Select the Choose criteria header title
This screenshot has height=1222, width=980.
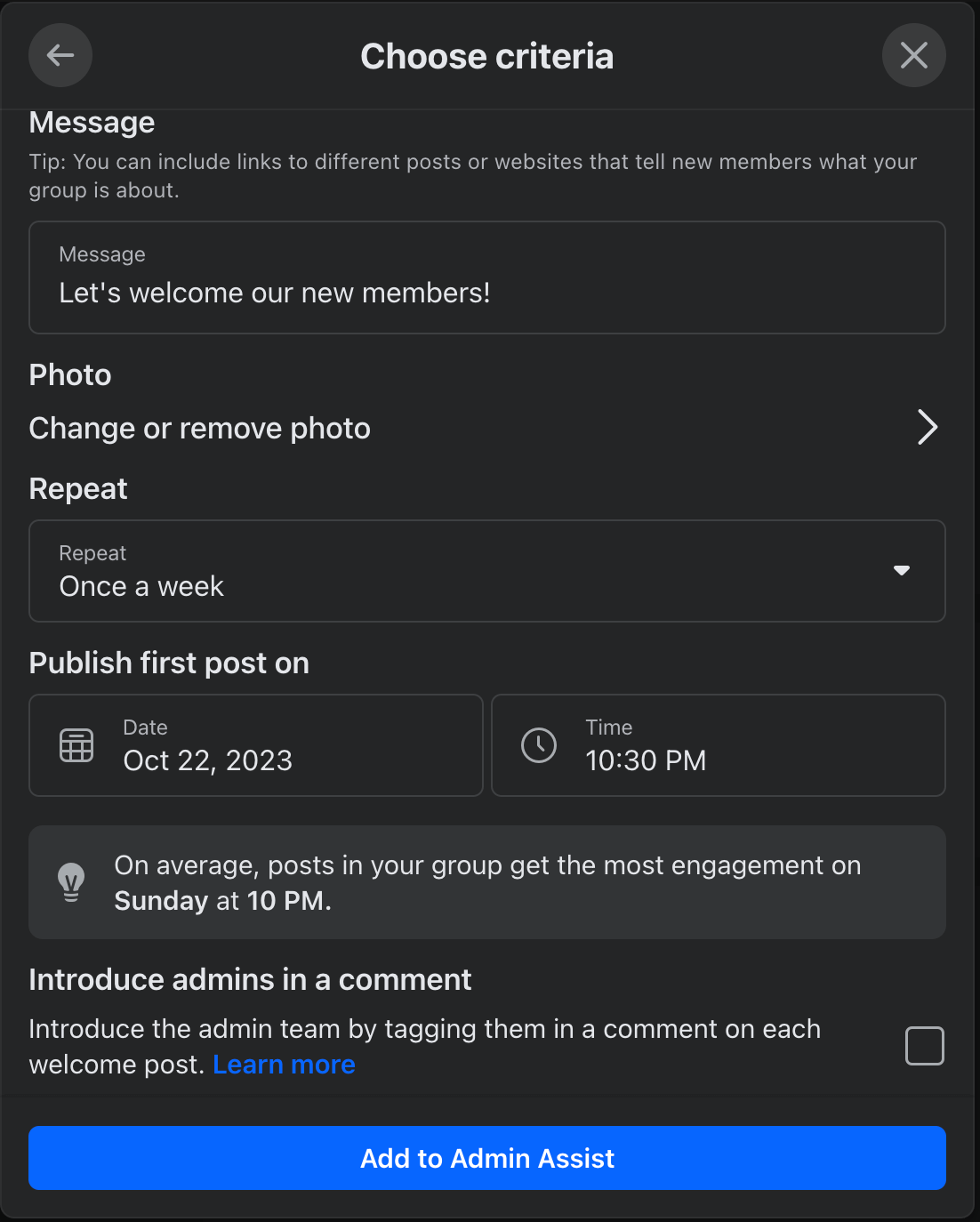pyautogui.click(x=486, y=55)
